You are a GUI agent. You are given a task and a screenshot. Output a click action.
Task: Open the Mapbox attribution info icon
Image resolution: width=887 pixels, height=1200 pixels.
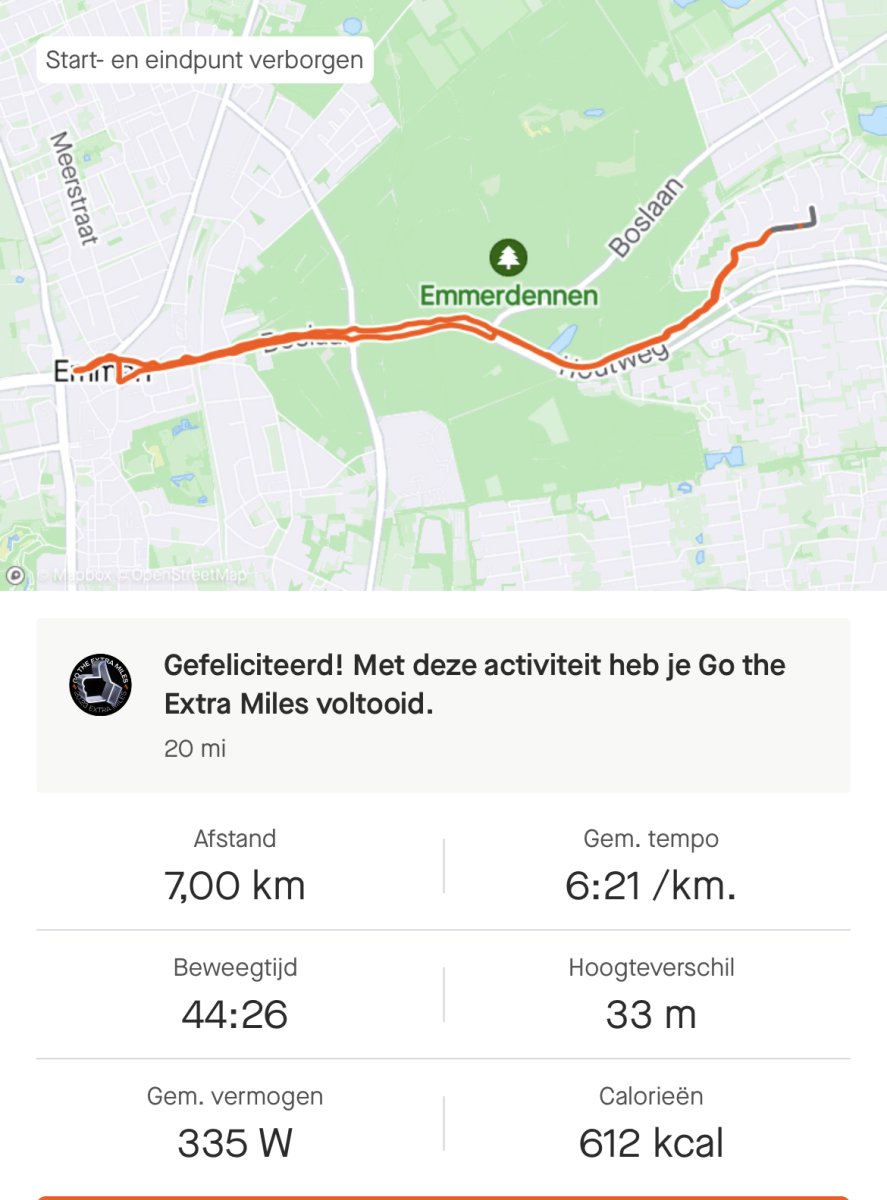click(x=15, y=575)
